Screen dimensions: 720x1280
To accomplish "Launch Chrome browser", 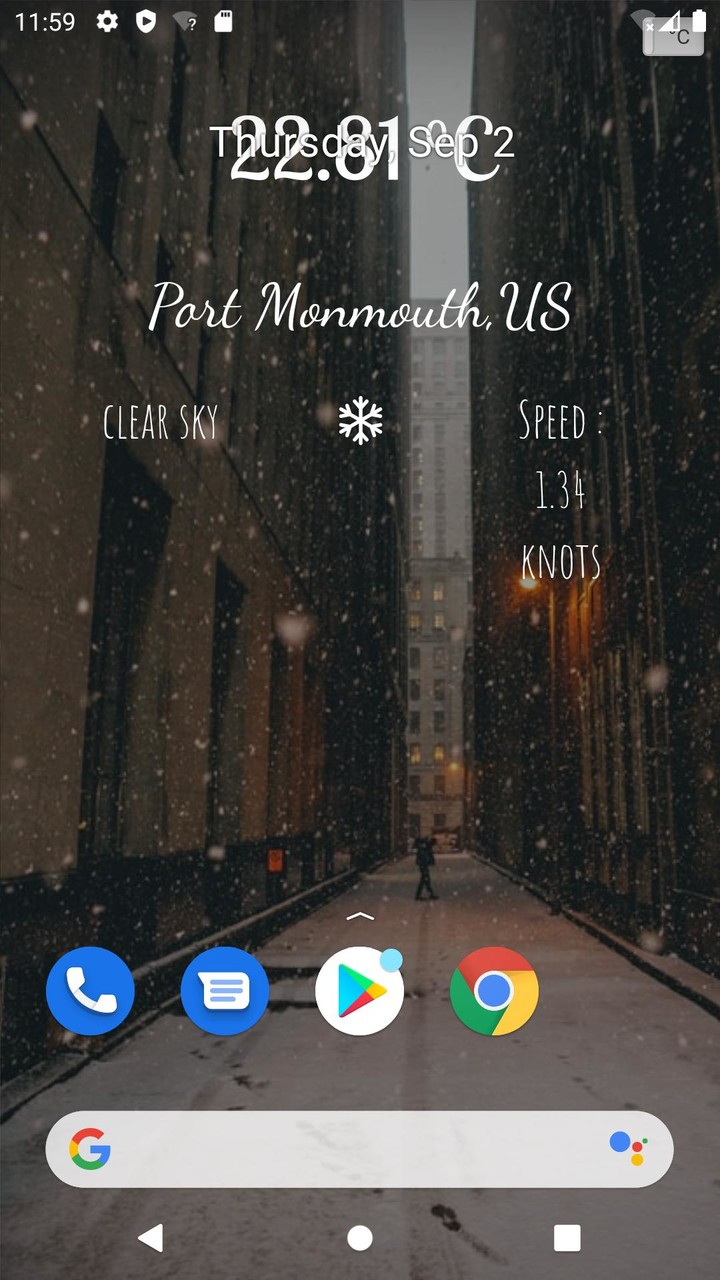I will point(493,990).
